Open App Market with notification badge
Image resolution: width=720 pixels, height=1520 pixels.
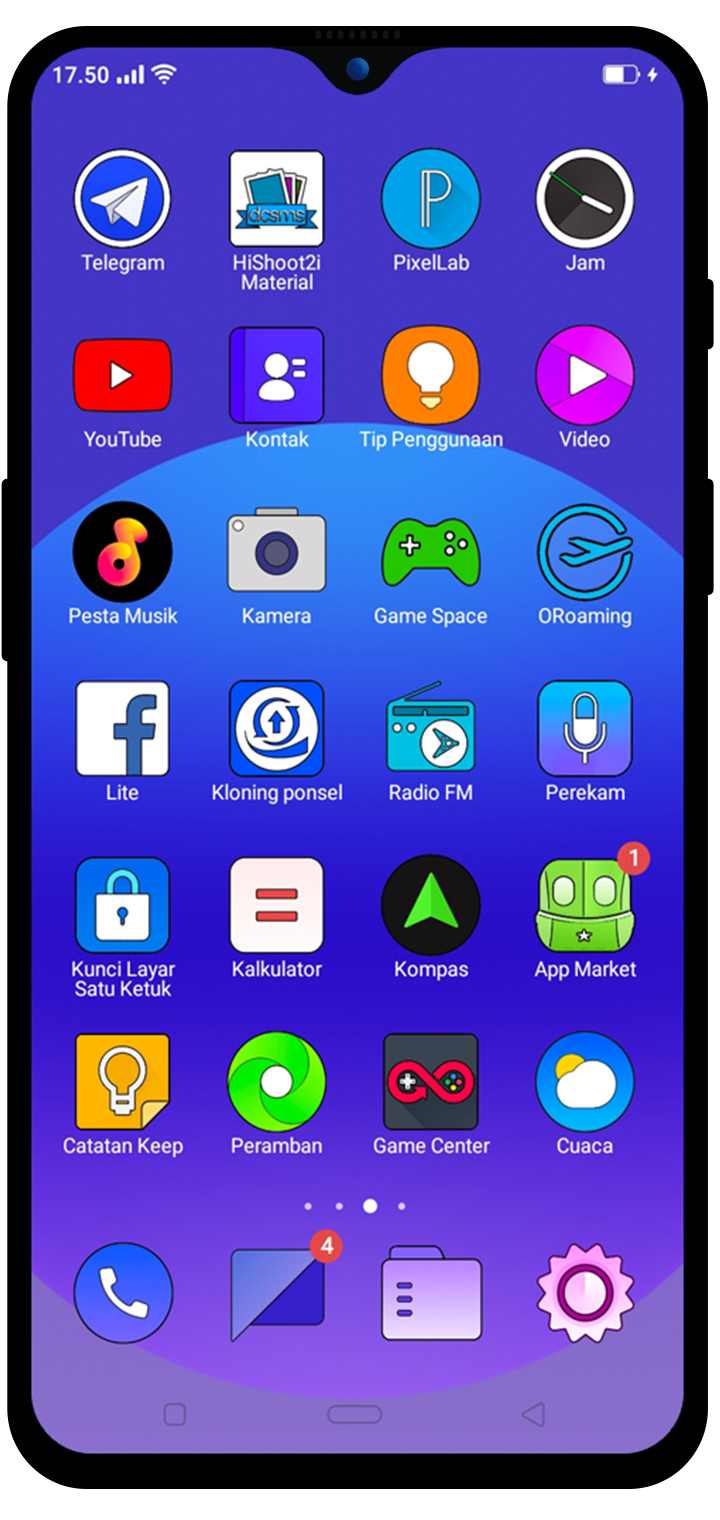[585, 905]
